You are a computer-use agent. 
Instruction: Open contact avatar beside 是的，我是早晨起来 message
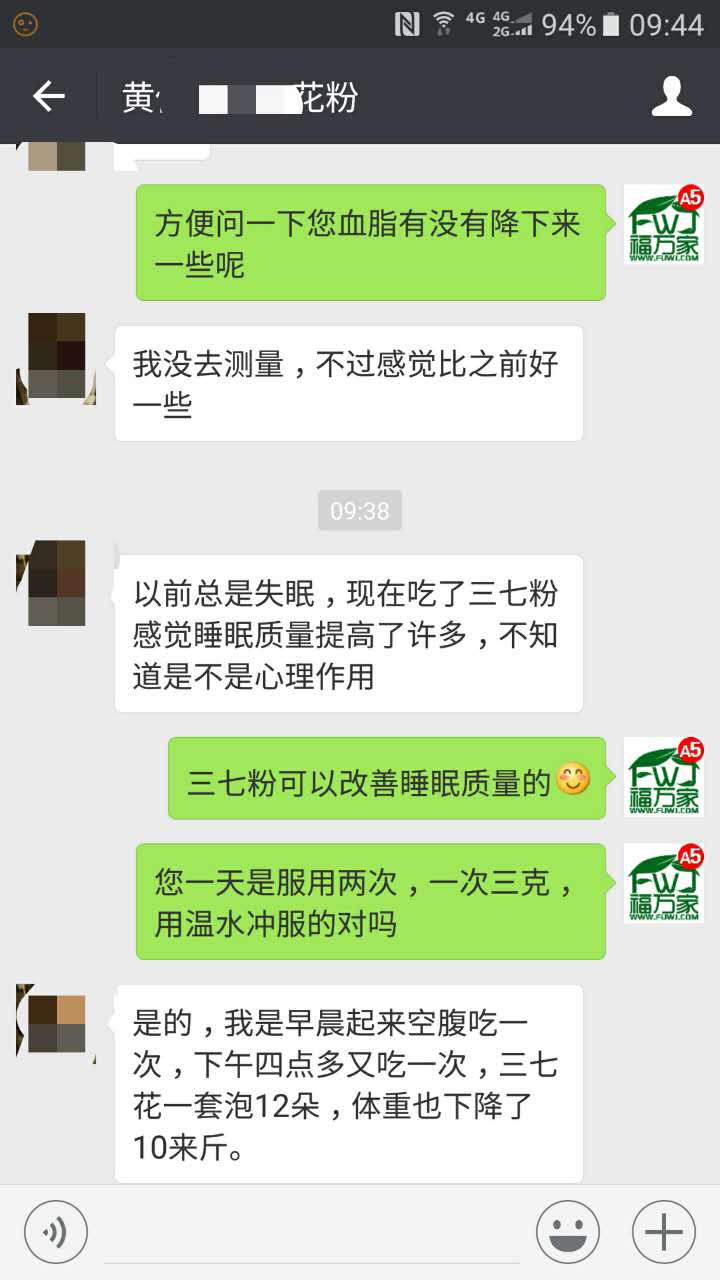point(56,1022)
